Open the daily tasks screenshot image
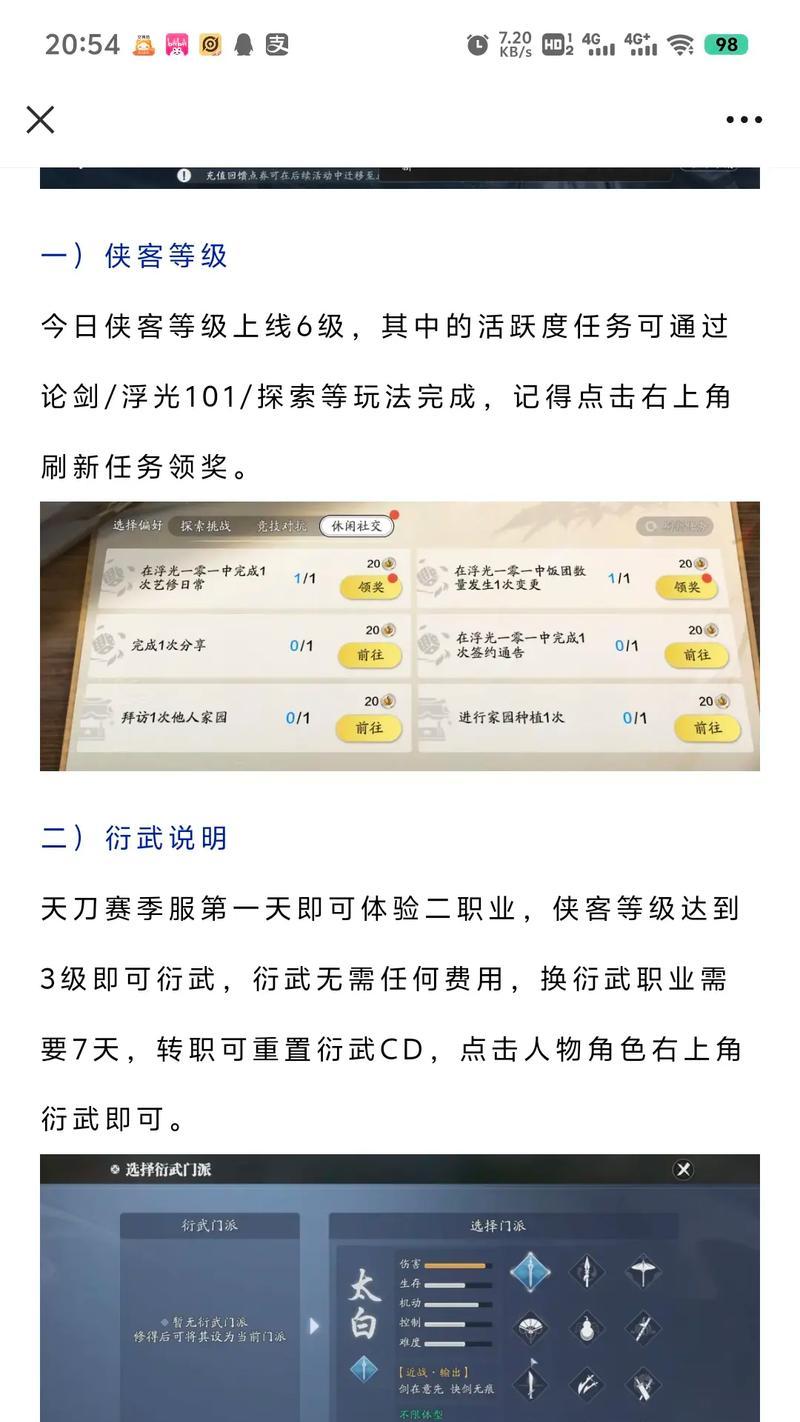Screen dimensions: 800x1422 coord(400,636)
